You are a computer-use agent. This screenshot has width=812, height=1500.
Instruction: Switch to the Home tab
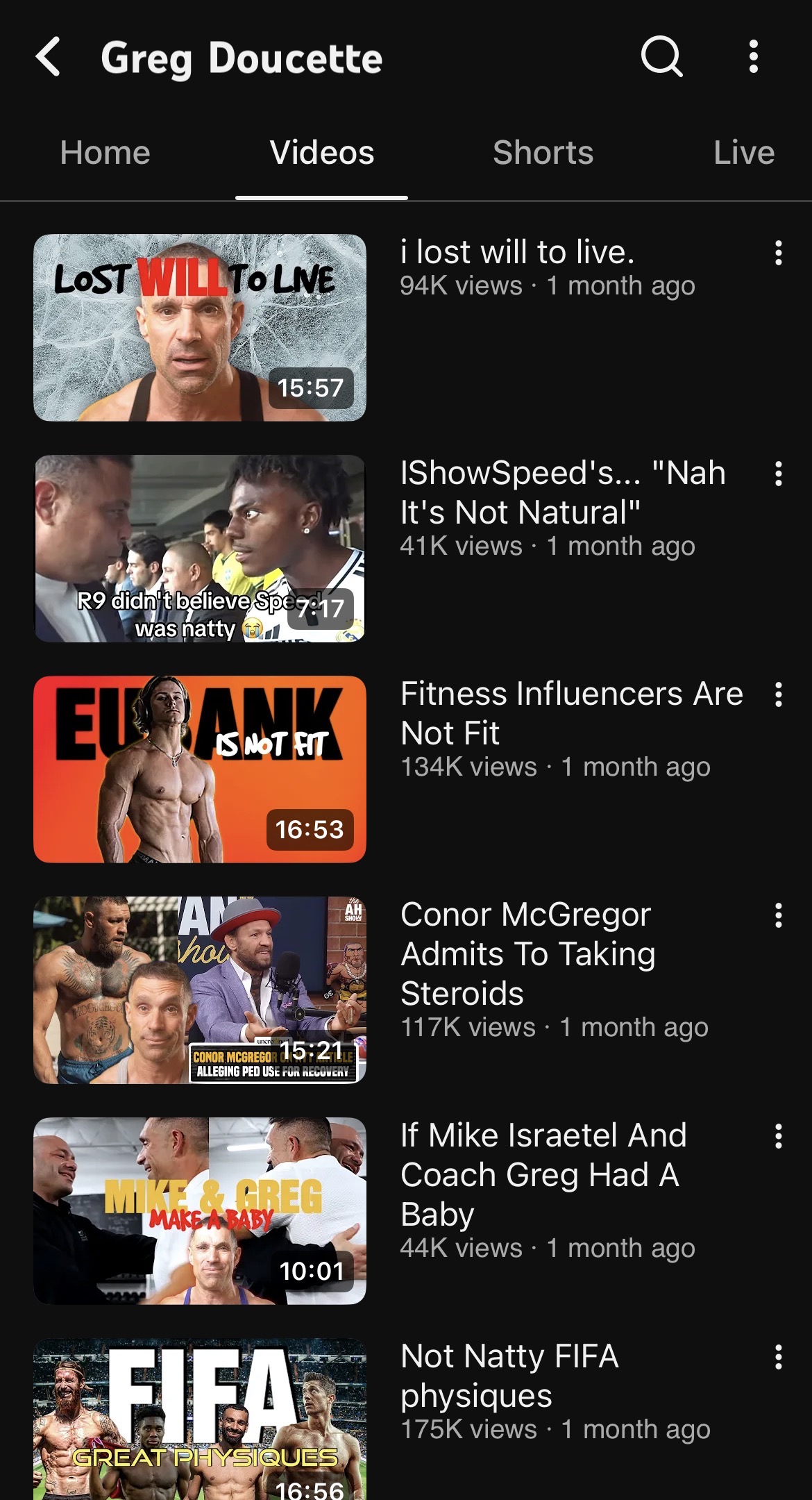(x=105, y=153)
